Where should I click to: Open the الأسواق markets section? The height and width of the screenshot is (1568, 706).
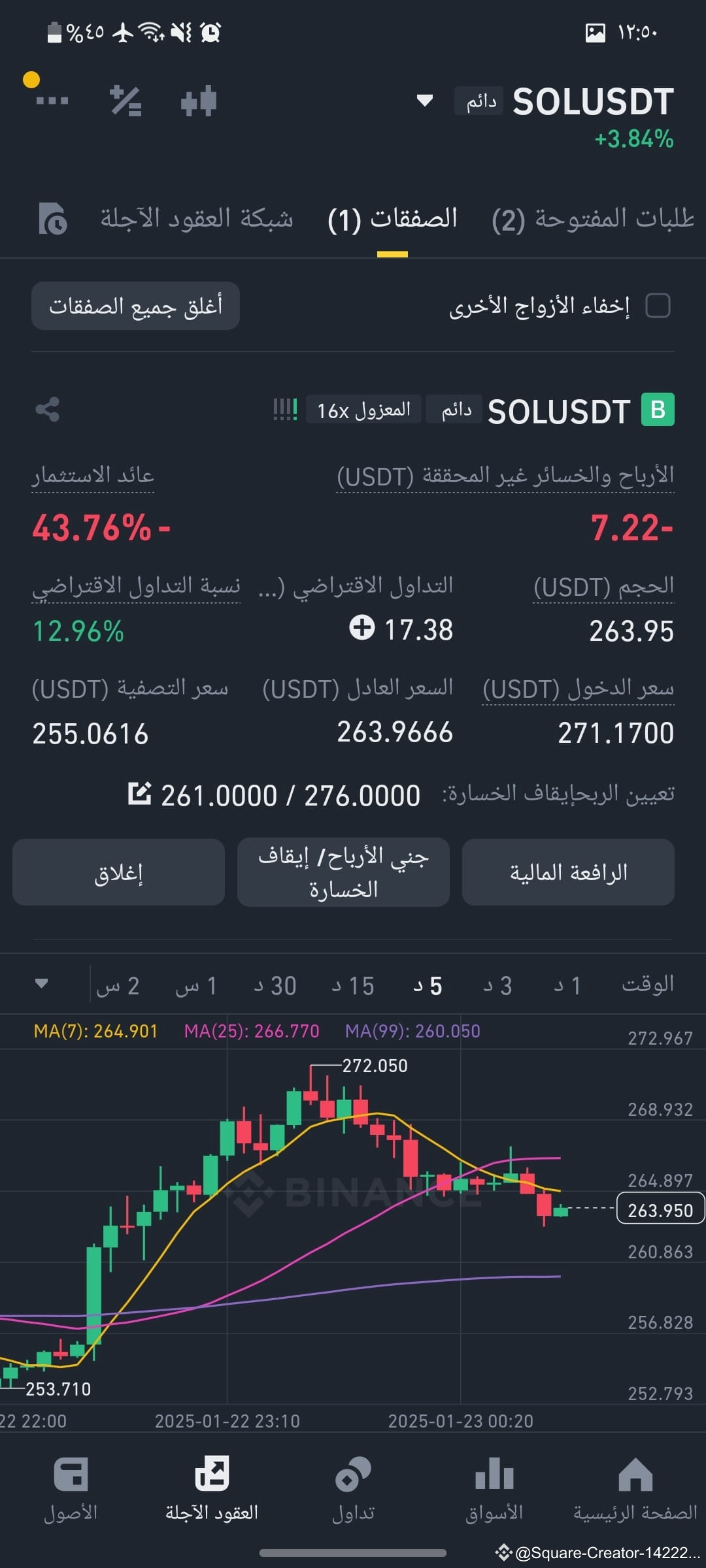coord(494,1496)
